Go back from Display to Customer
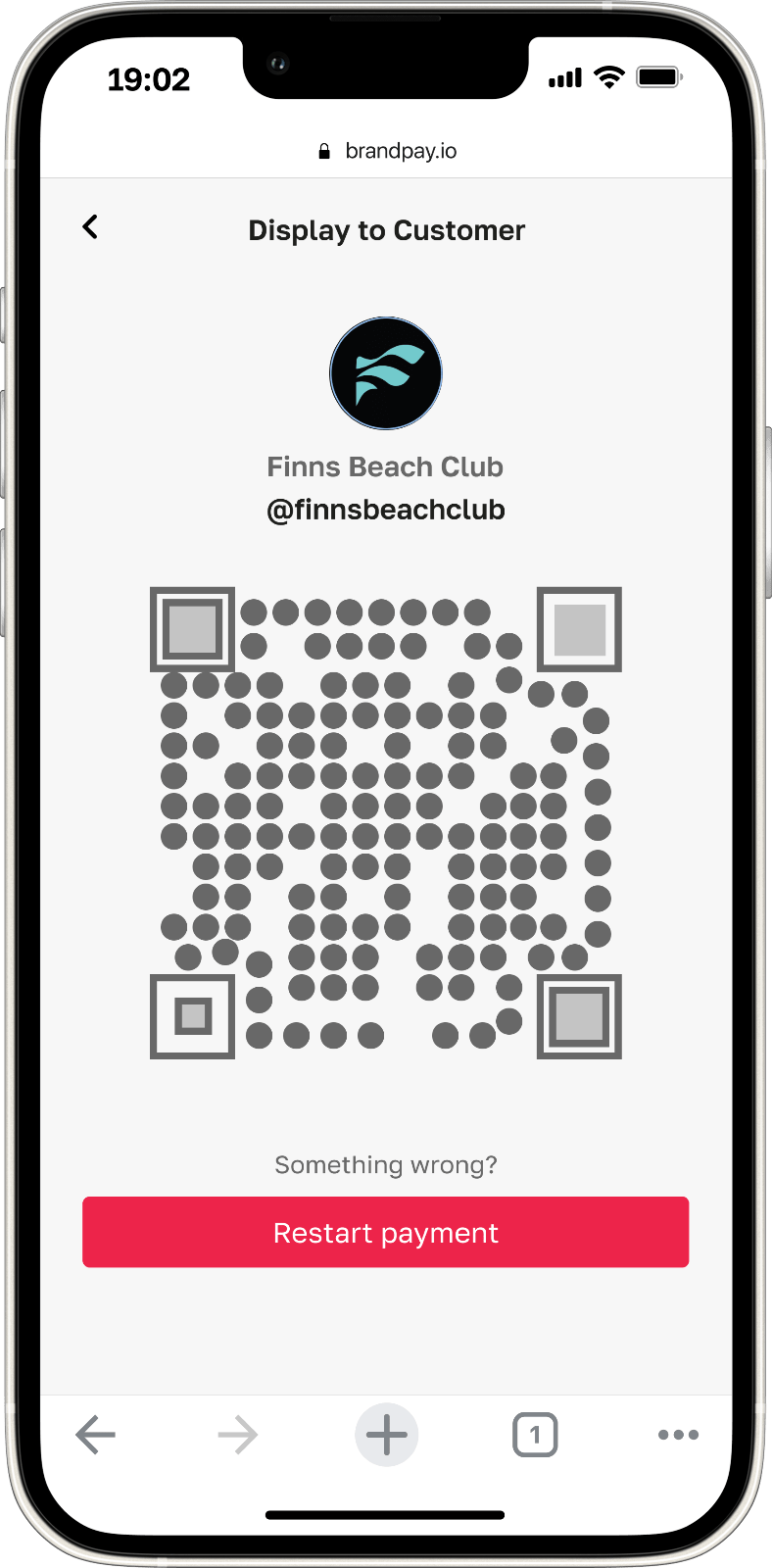The width and height of the screenshot is (772, 1568). pos(90,227)
